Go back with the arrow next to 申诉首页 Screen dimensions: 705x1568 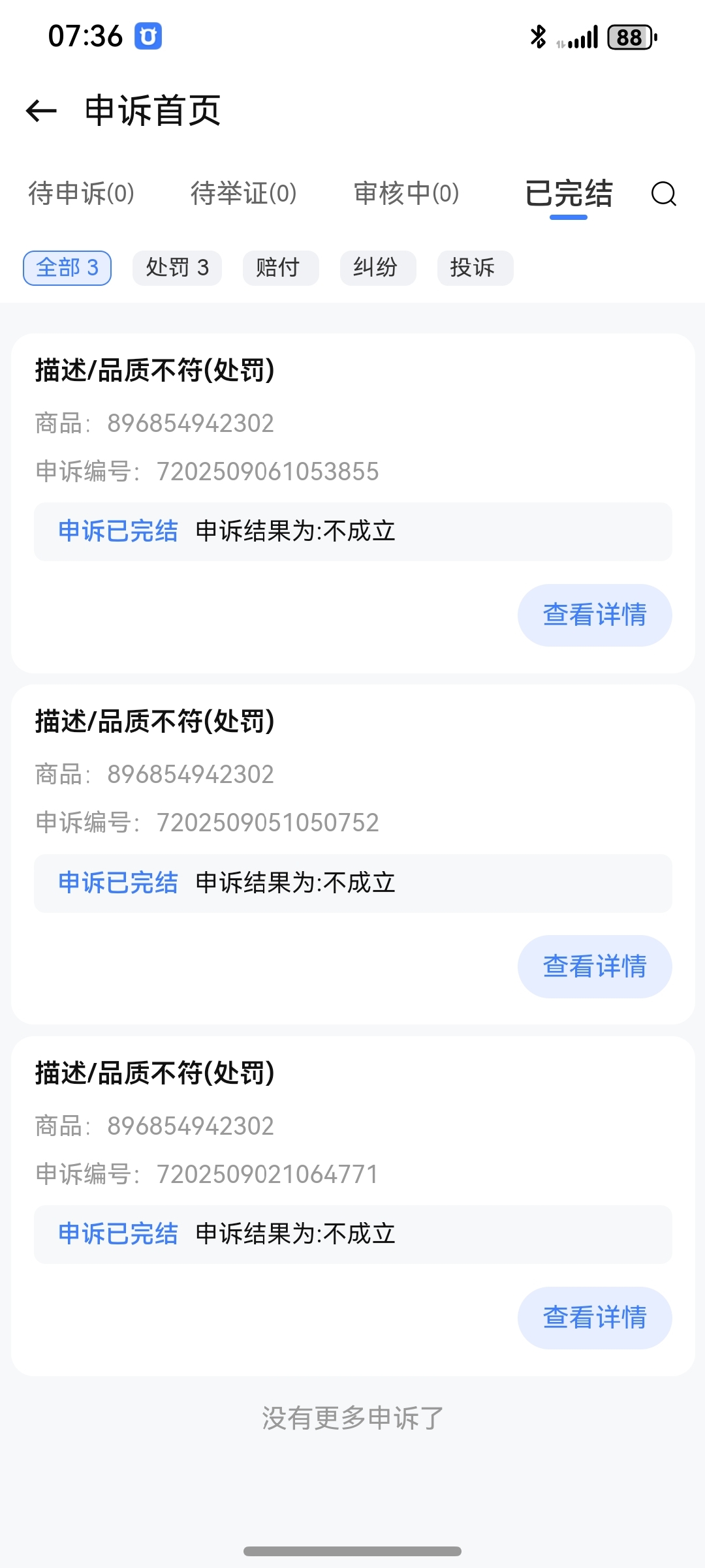[x=41, y=111]
